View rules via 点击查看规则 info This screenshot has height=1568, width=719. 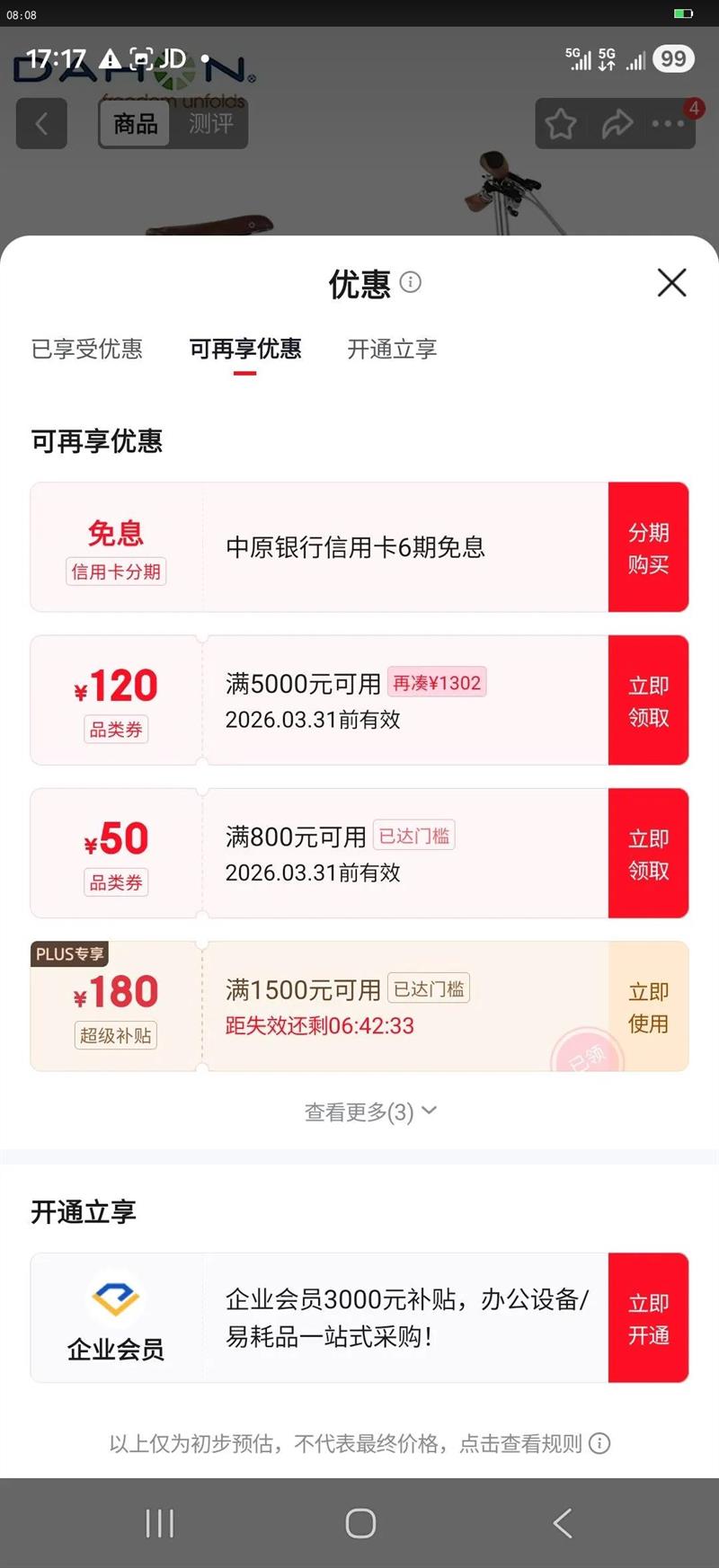(599, 1443)
